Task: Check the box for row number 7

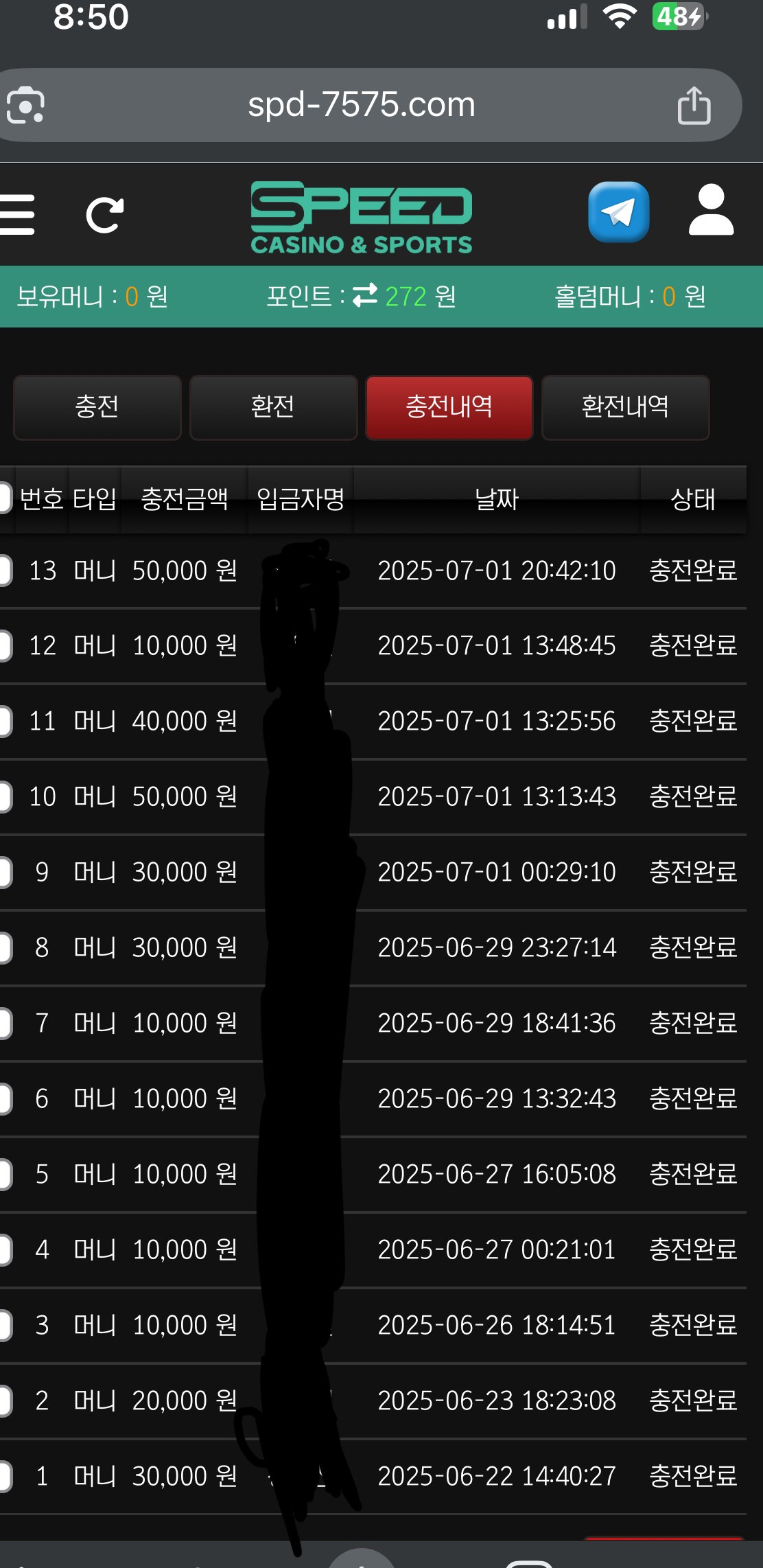Action: point(4,1024)
